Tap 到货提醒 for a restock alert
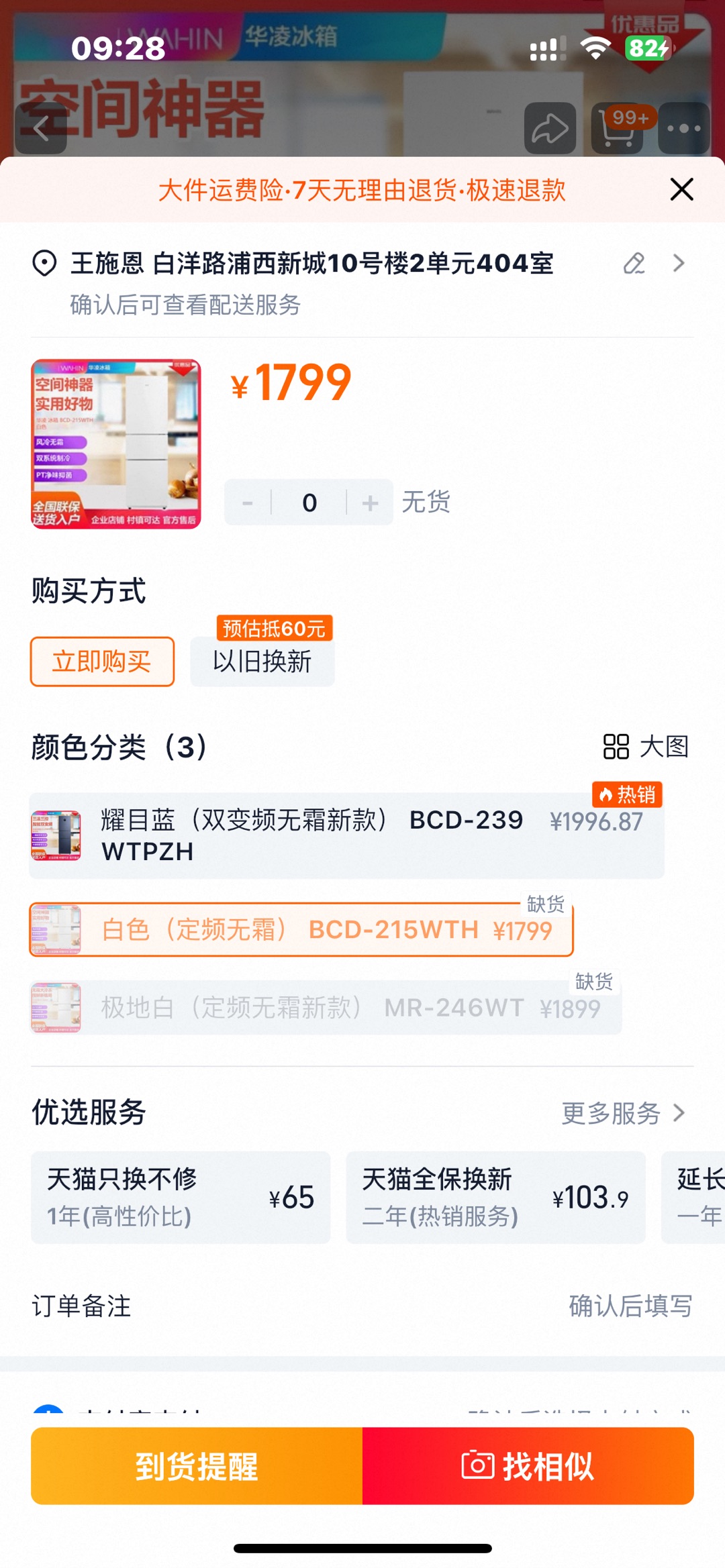The height and width of the screenshot is (1568, 725). (x=197, y=1466)
